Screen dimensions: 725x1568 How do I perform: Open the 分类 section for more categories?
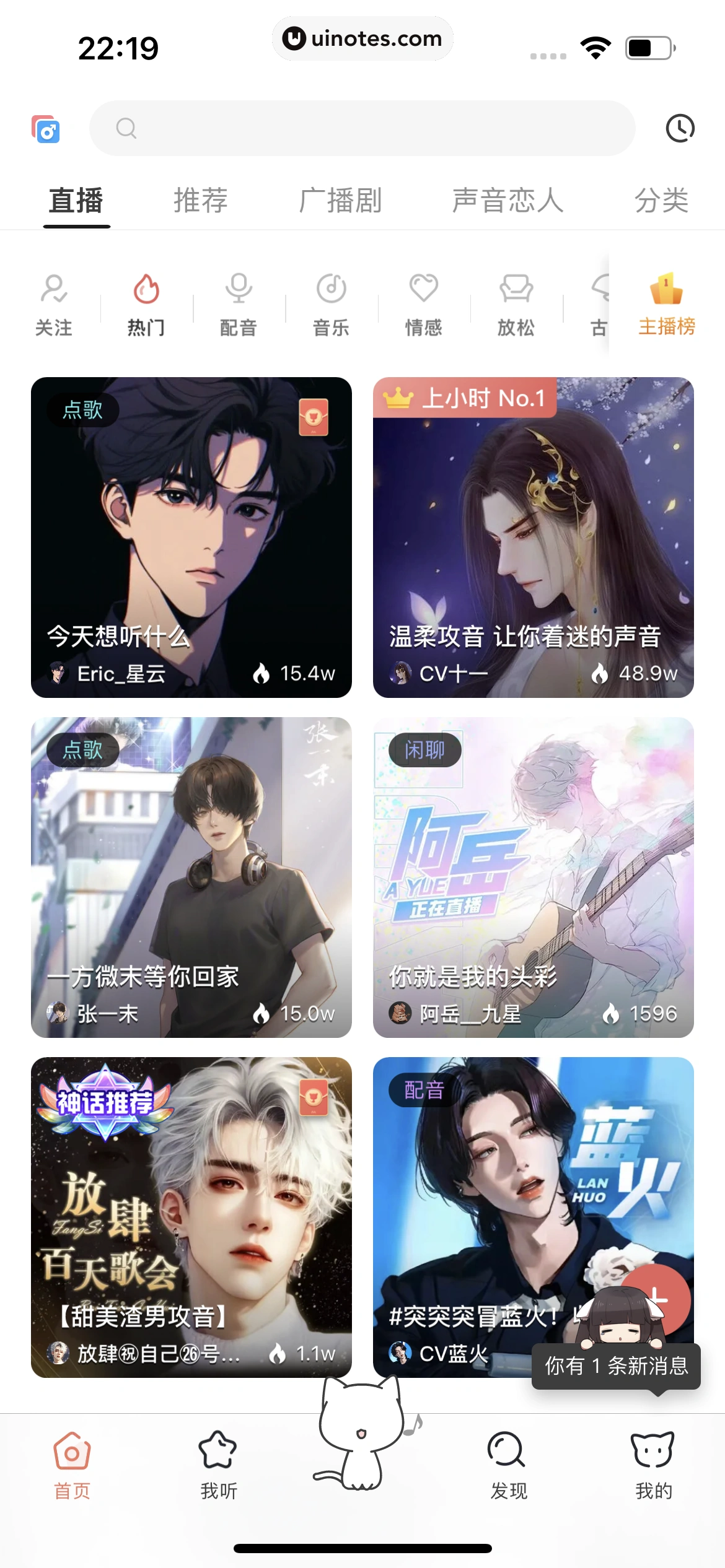click(x=661, y=201)
